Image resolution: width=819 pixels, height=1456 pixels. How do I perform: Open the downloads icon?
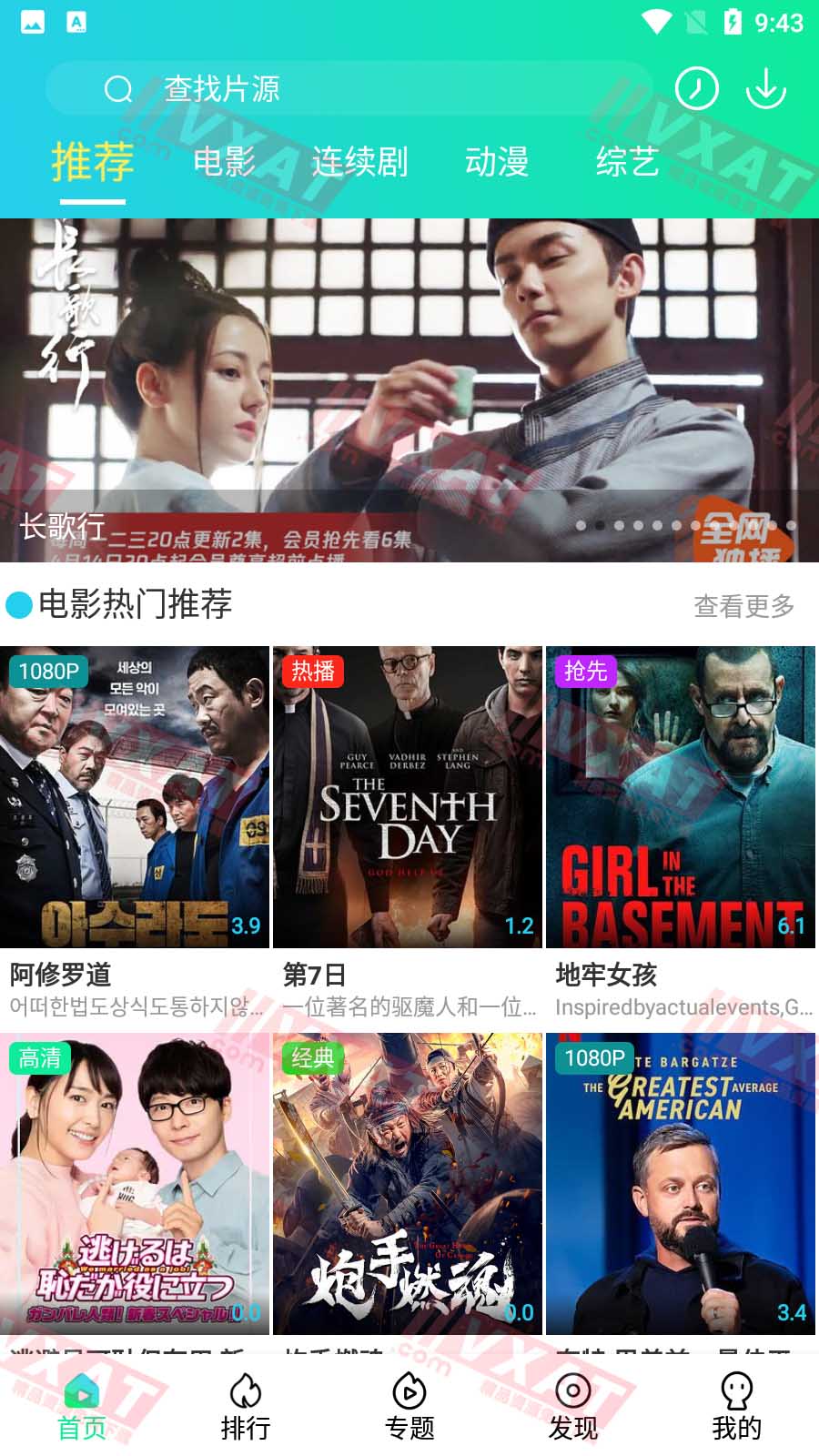click(x=765, y=89)
